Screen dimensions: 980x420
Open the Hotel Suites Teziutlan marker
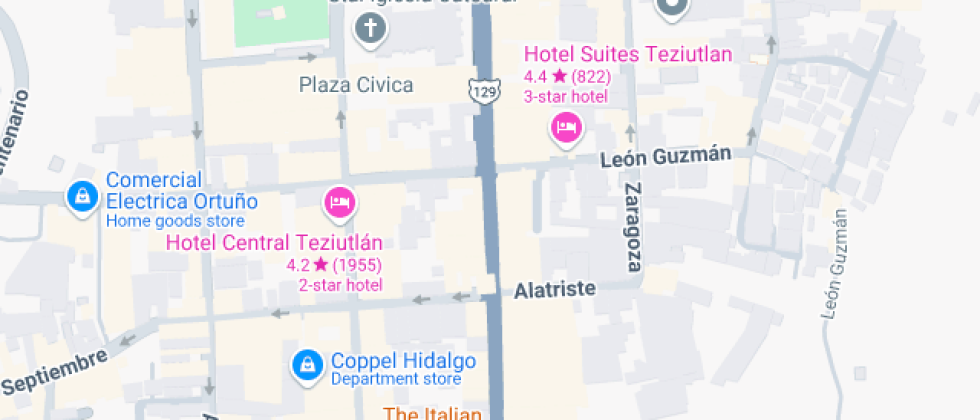tap(567, 129)
